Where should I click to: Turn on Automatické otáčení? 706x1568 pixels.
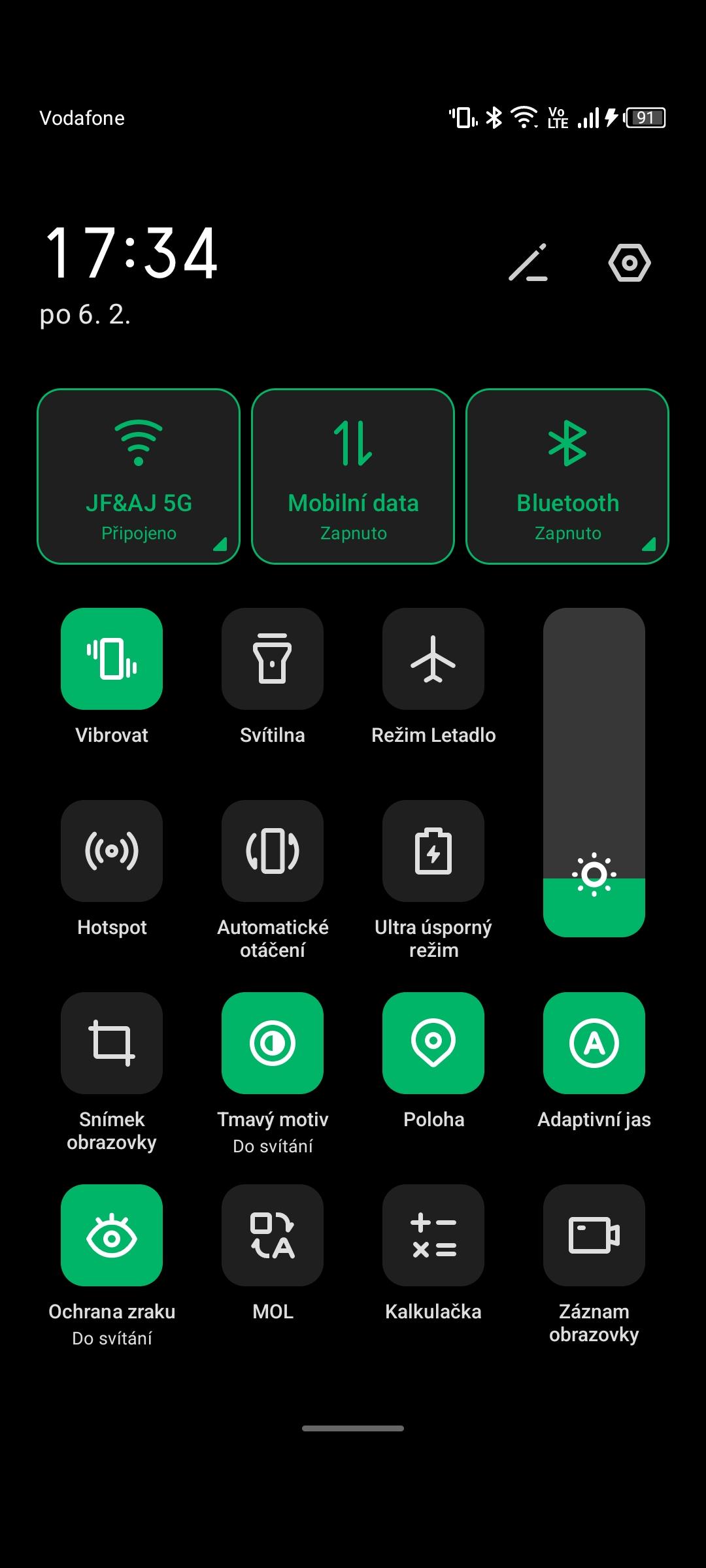click(273, 851)
